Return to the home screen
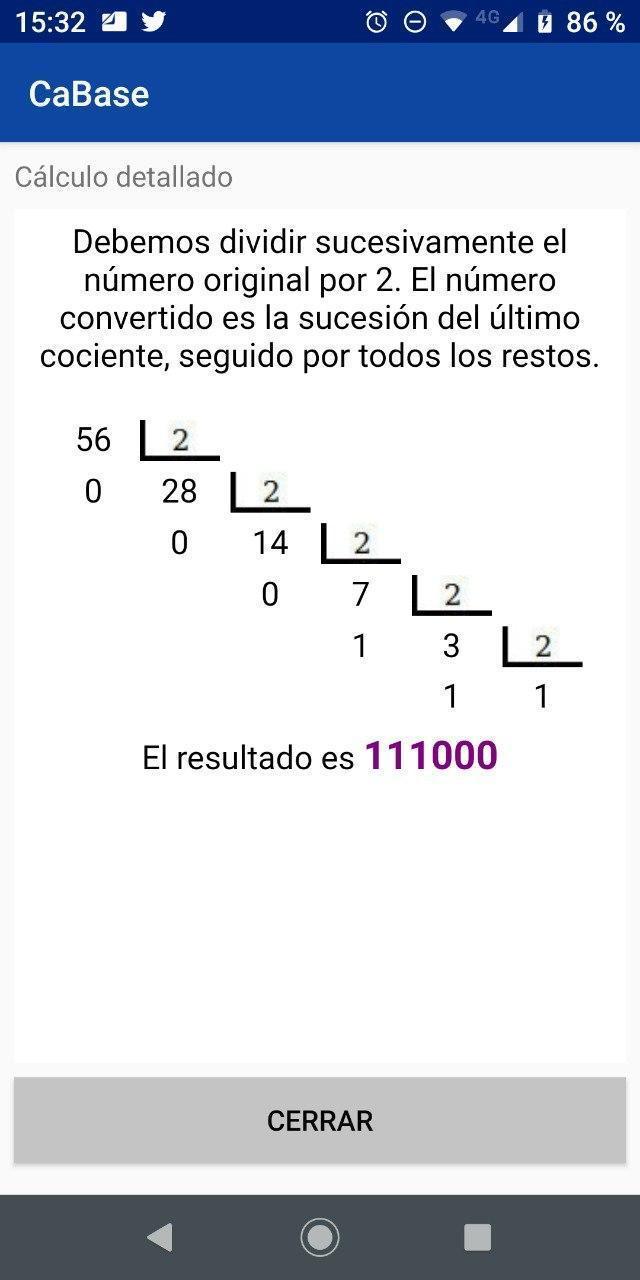 click(x=320, y=1237)
